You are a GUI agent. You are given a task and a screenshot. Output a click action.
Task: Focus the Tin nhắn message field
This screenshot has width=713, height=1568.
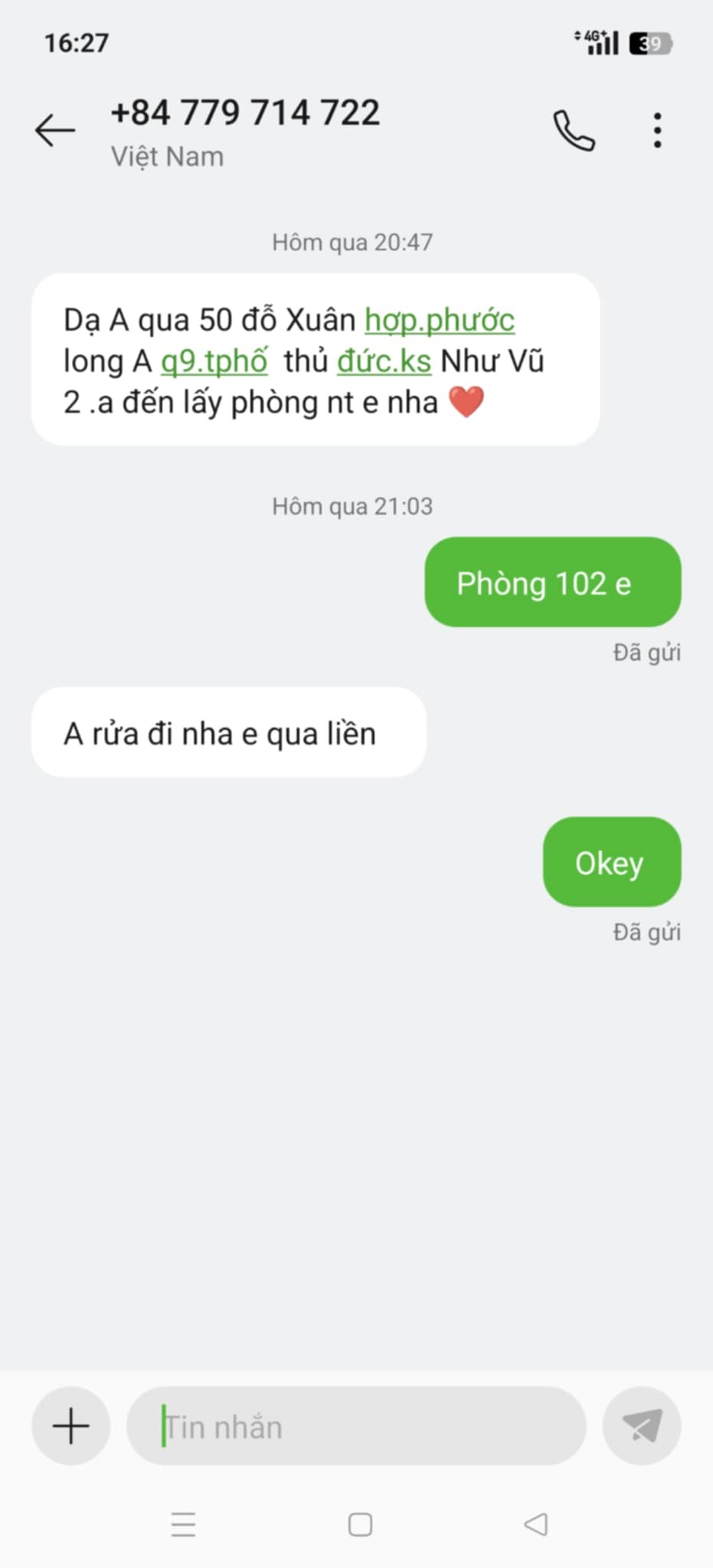tap(356, 1426)
